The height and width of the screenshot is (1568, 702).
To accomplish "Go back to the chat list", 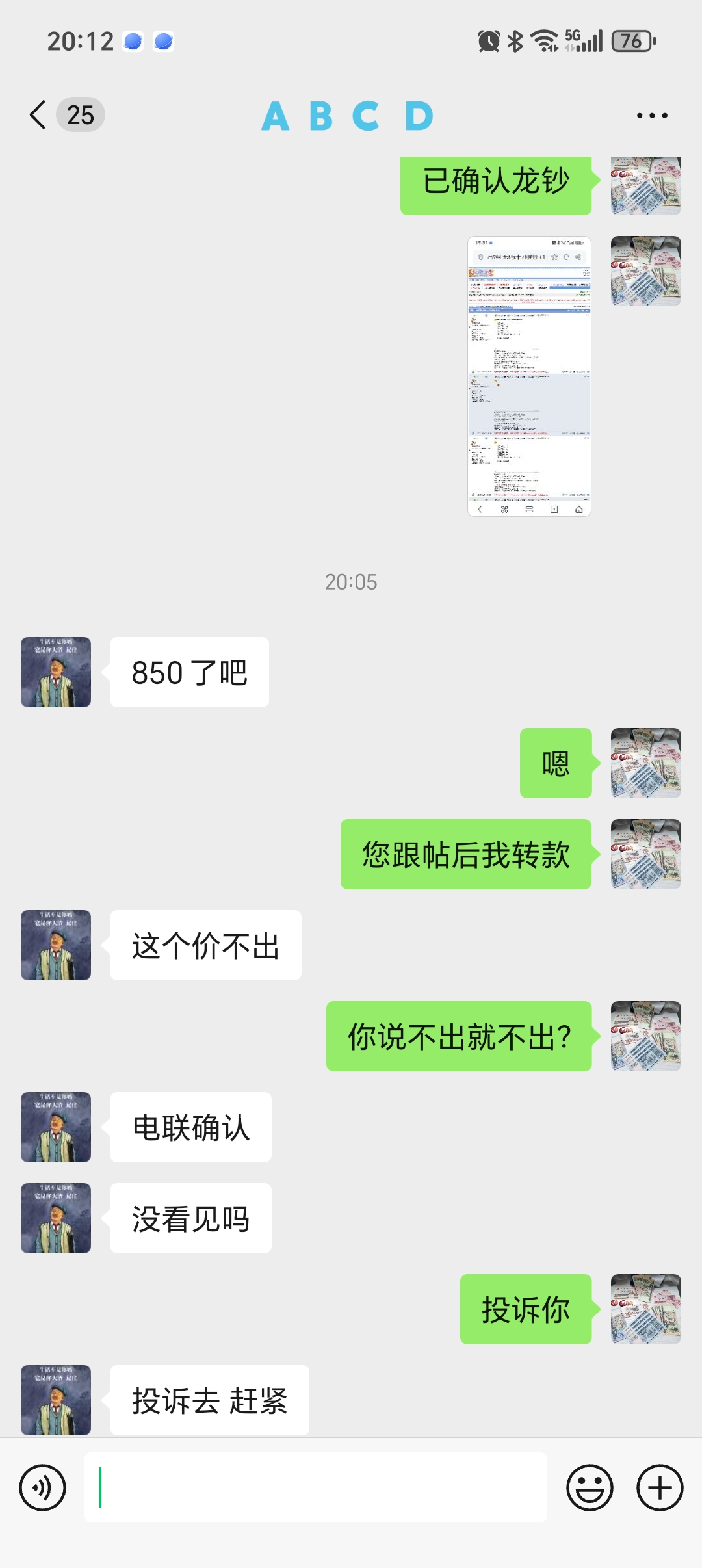I will (x=38, y=115).
